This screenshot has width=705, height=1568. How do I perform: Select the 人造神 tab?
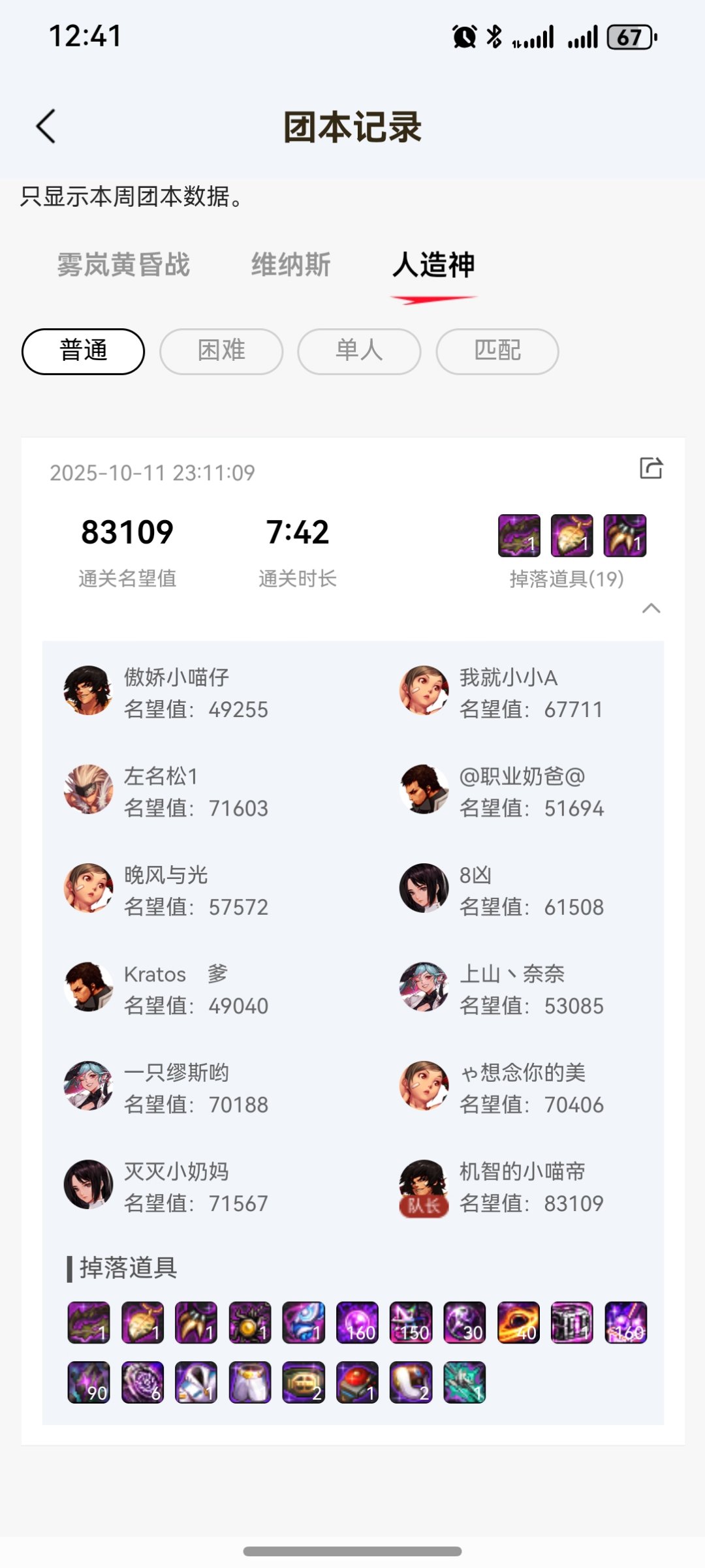(433, 265)
